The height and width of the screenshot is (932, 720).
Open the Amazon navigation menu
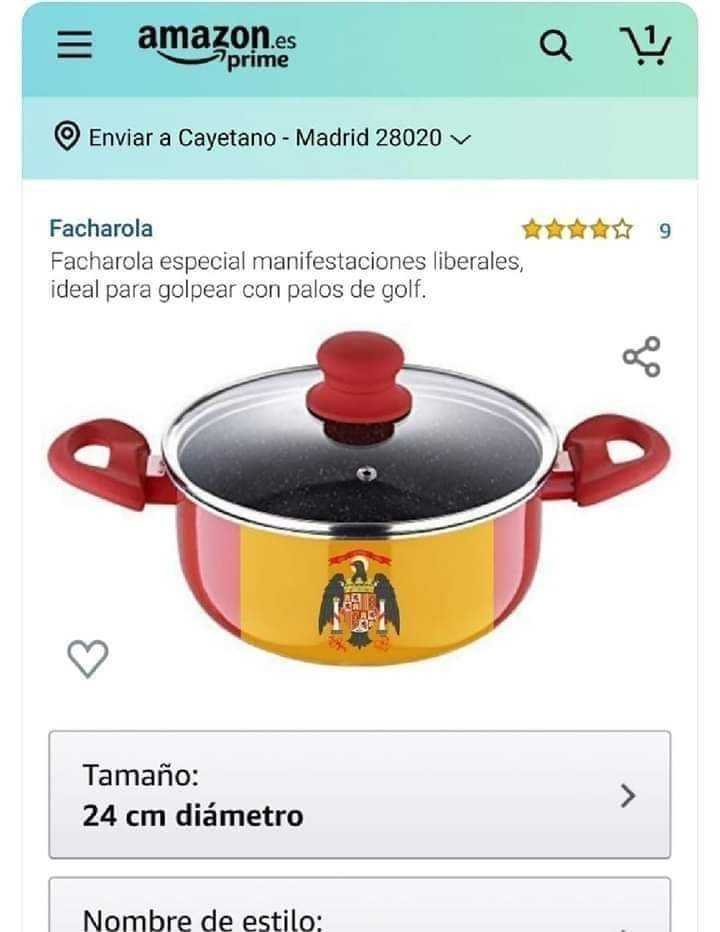click(75, 44)
